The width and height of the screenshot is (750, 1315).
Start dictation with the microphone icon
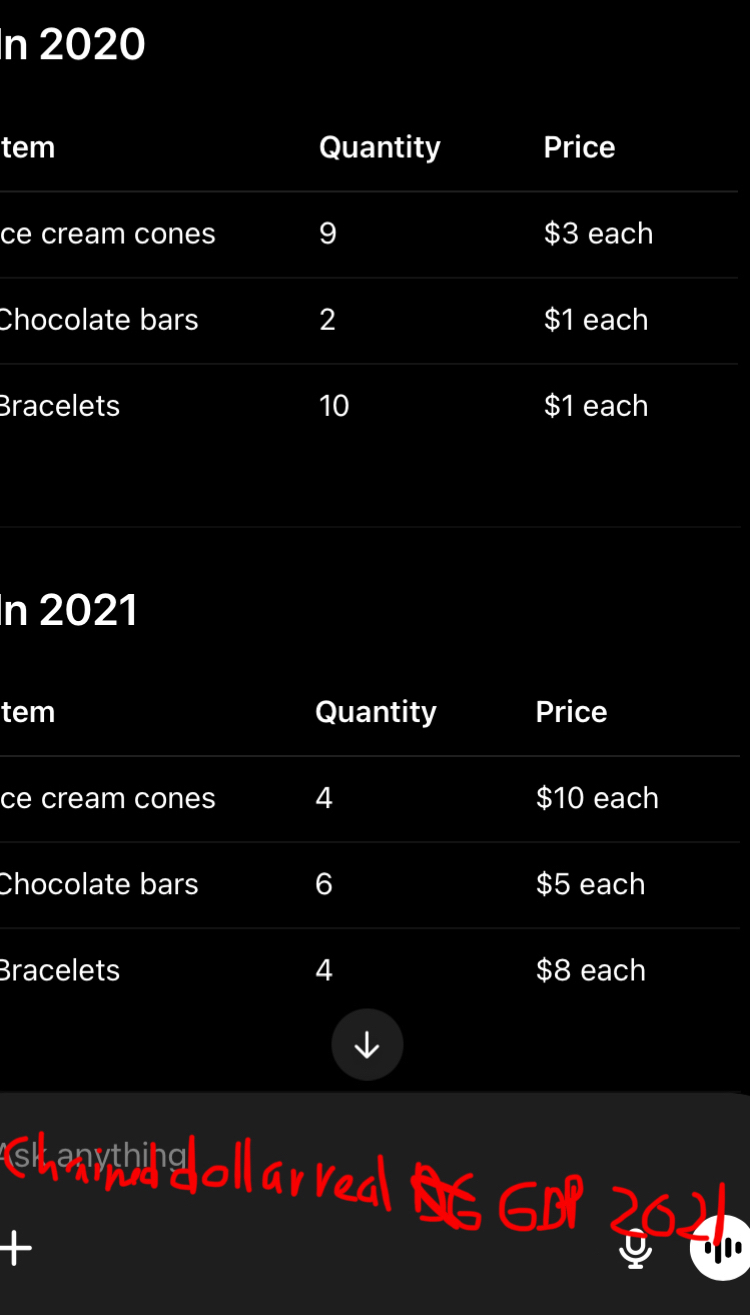point(635,1248)
